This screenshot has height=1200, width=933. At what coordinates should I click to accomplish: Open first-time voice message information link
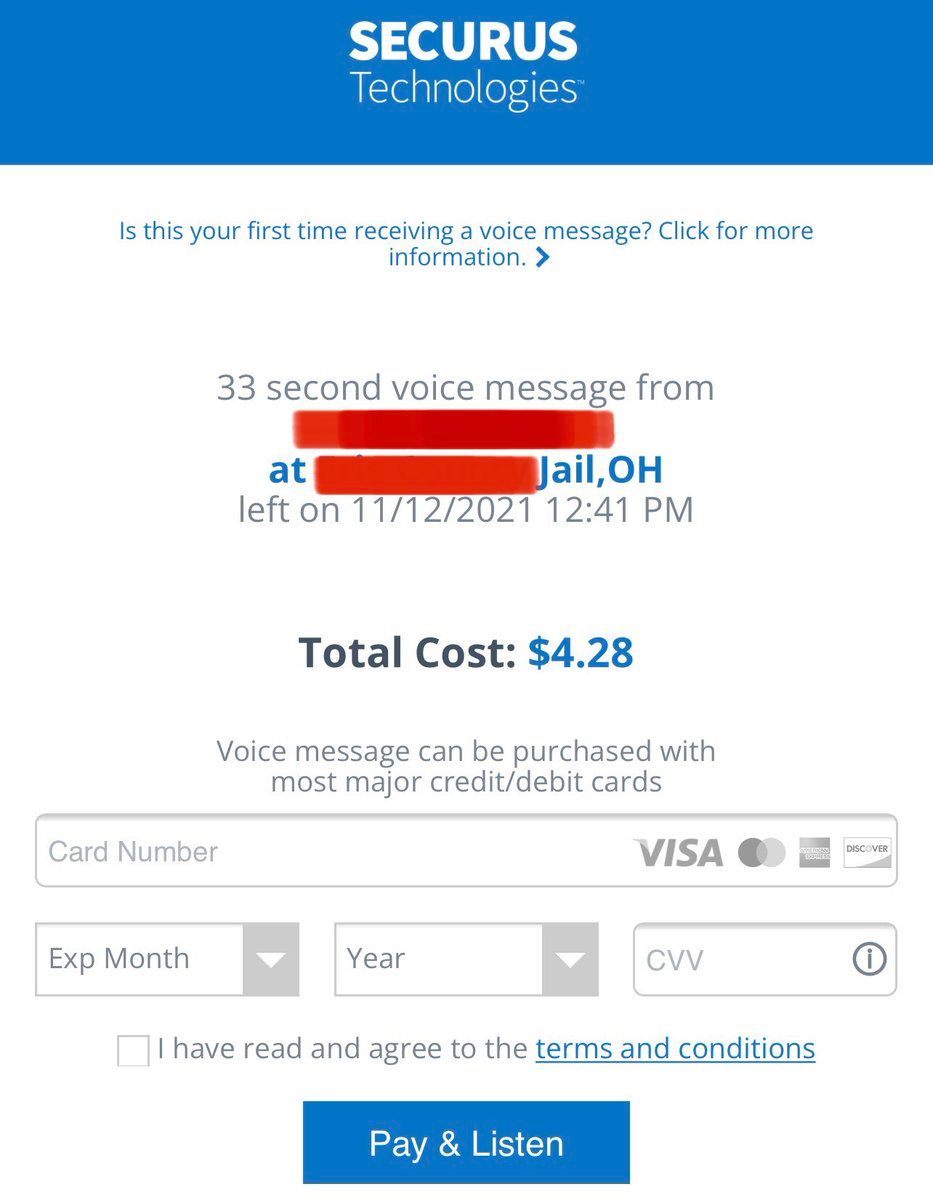466,244
